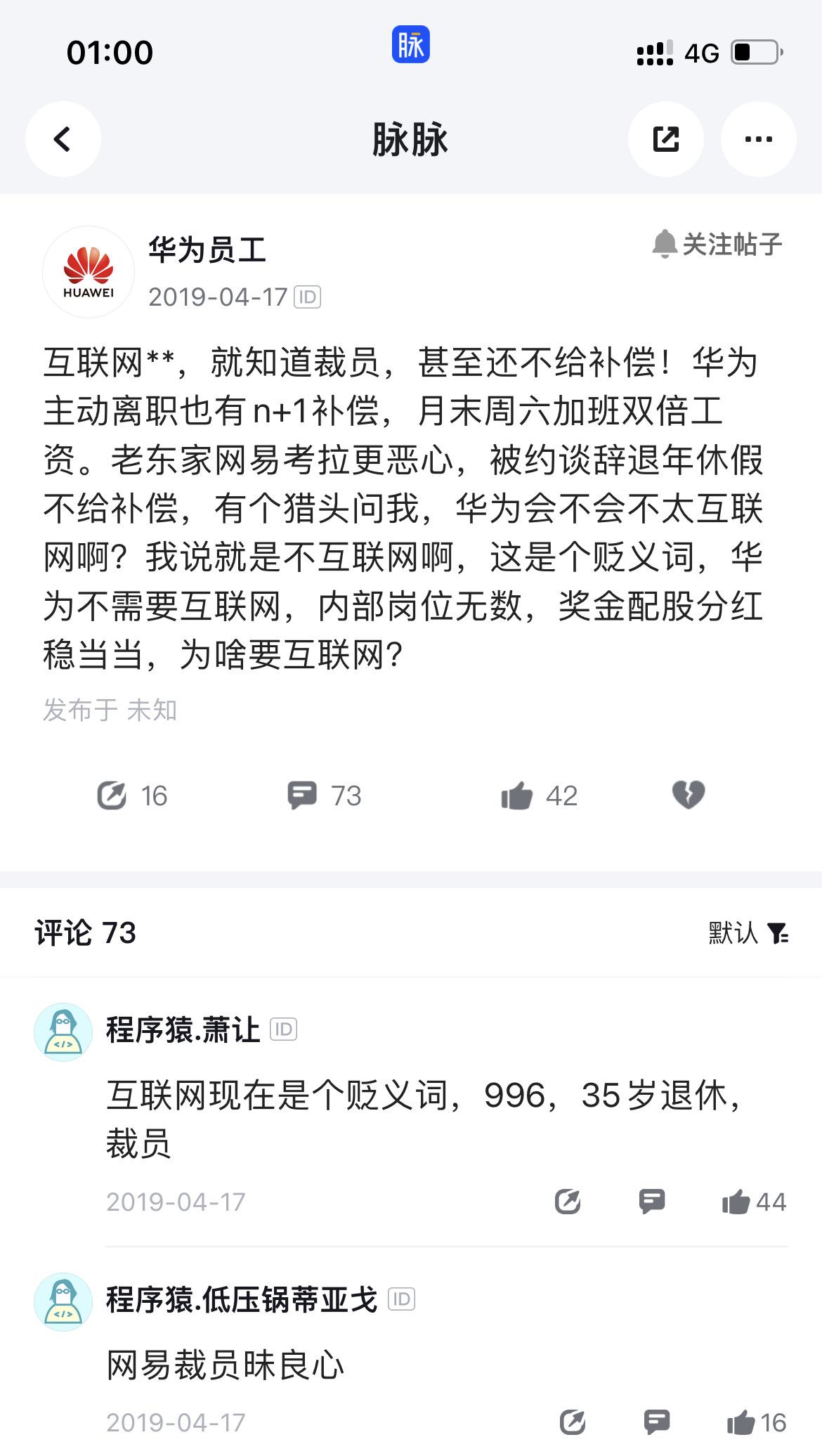Go back using the back arrow
This screenshot has height=1456, width=822.
(63, 139)
